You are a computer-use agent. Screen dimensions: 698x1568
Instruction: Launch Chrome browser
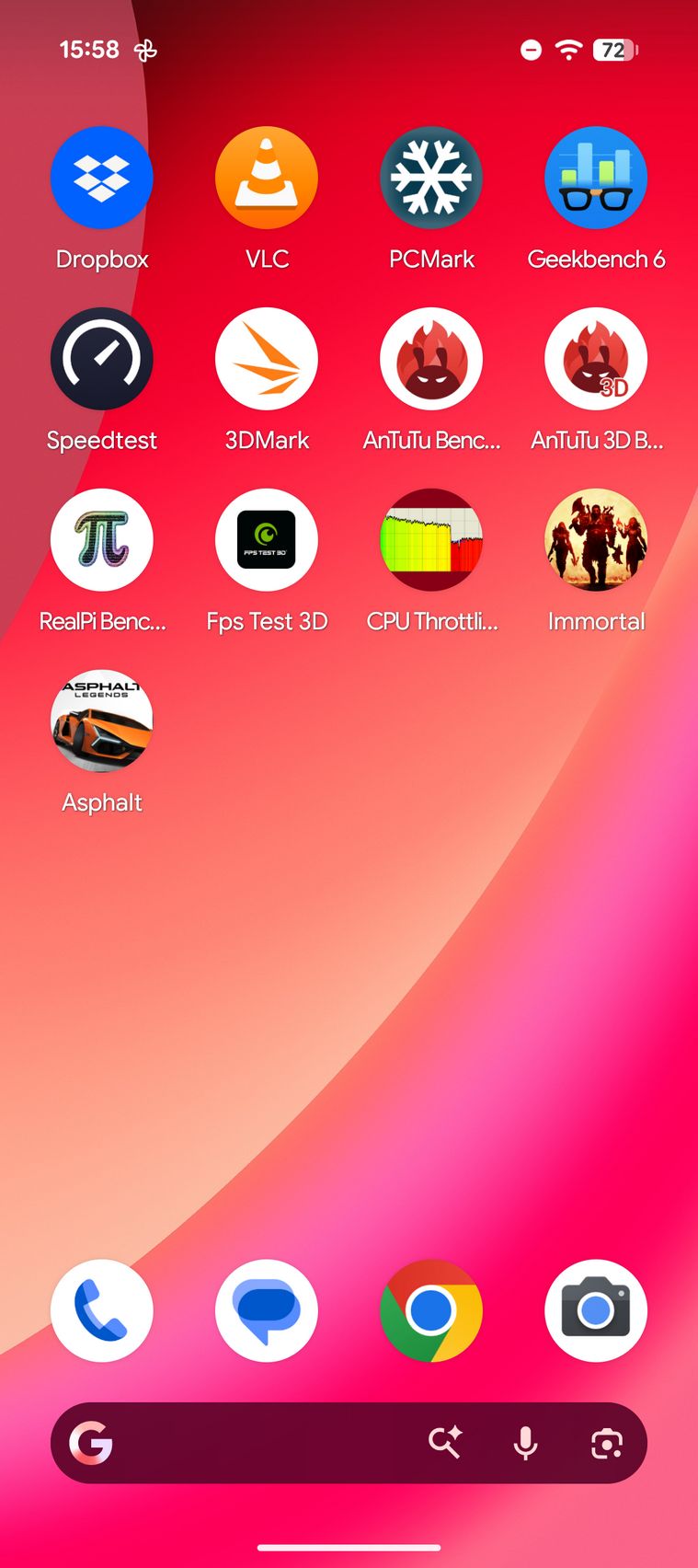(431, 1310)
